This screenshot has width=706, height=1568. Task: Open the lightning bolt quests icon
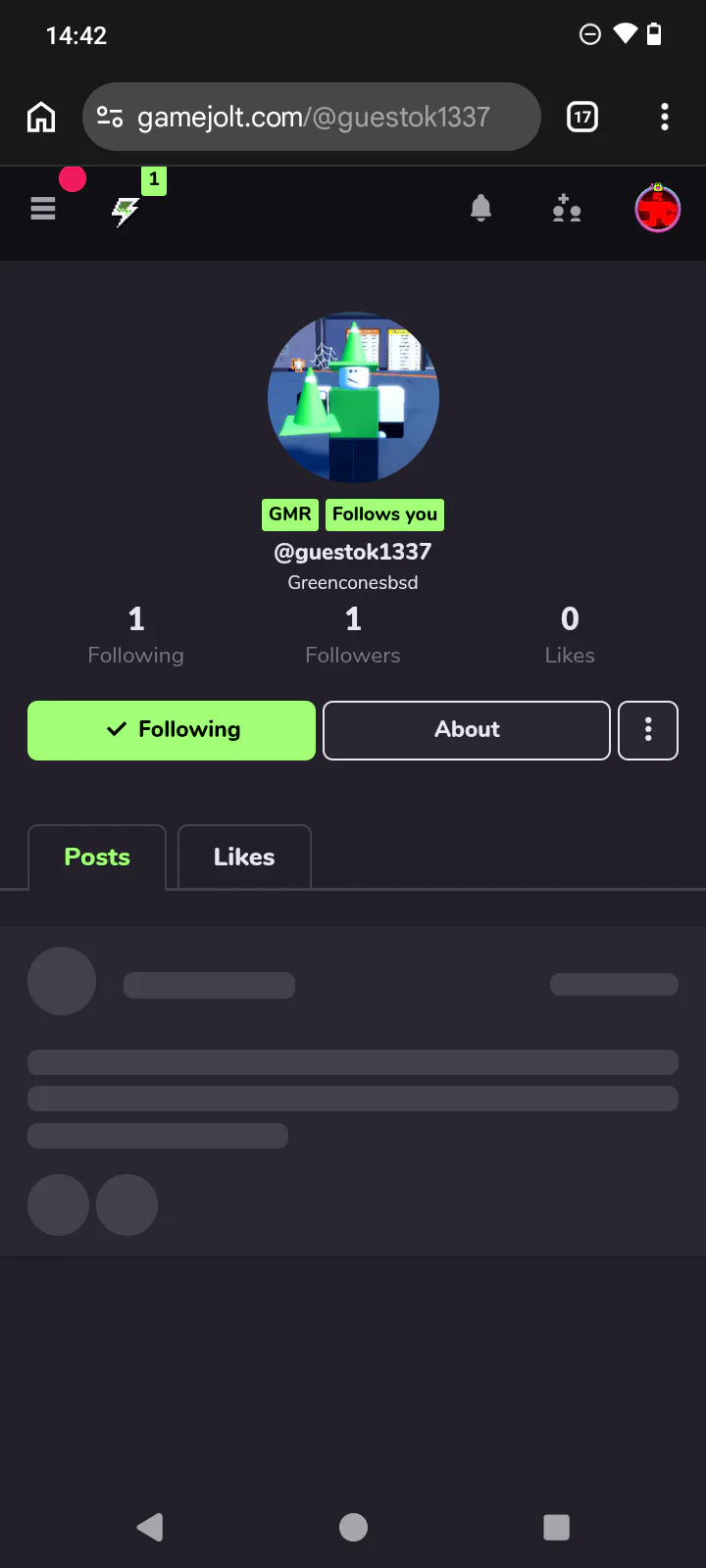[126, 210]
